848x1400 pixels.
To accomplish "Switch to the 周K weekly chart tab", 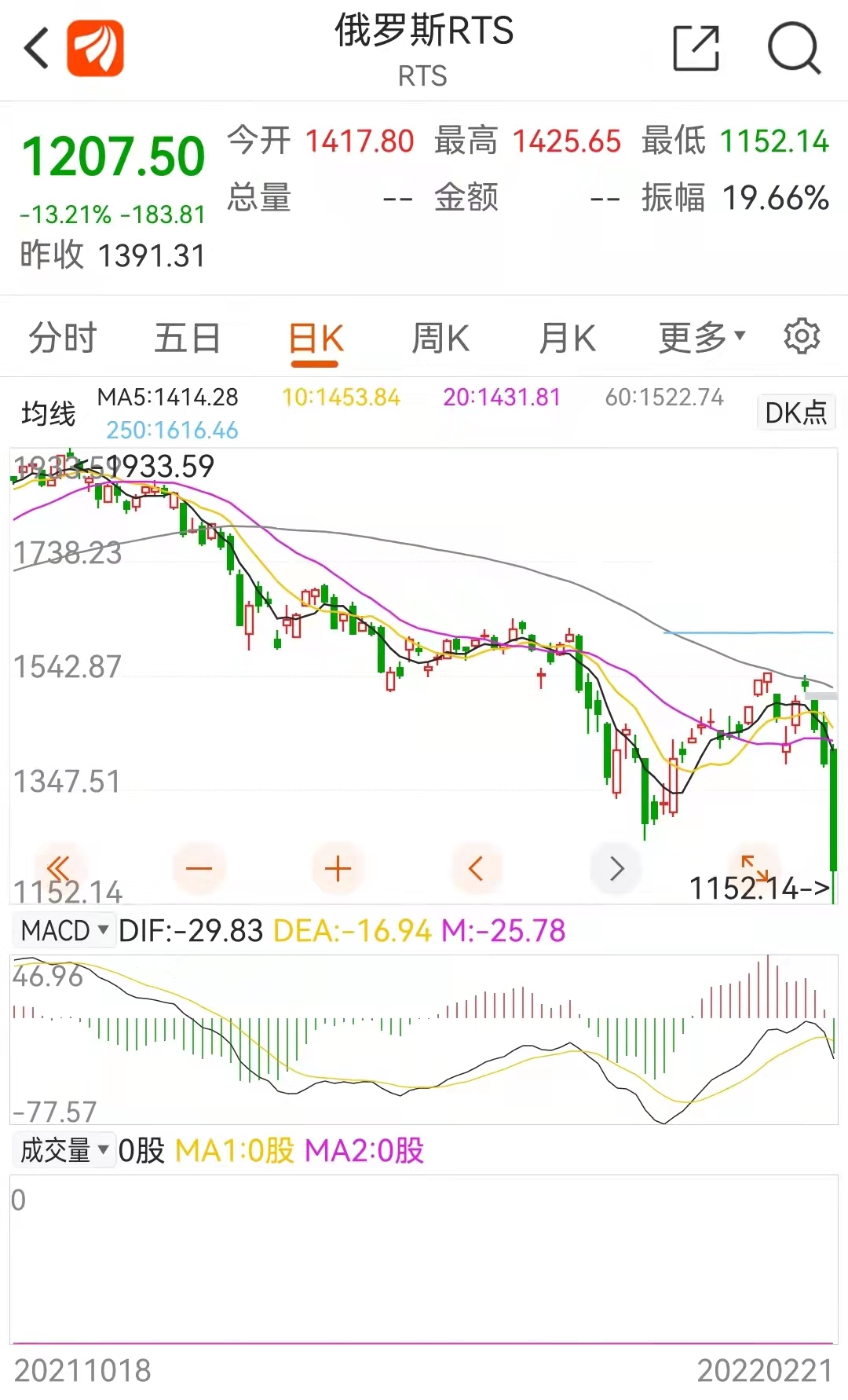I will coord(441,335).
